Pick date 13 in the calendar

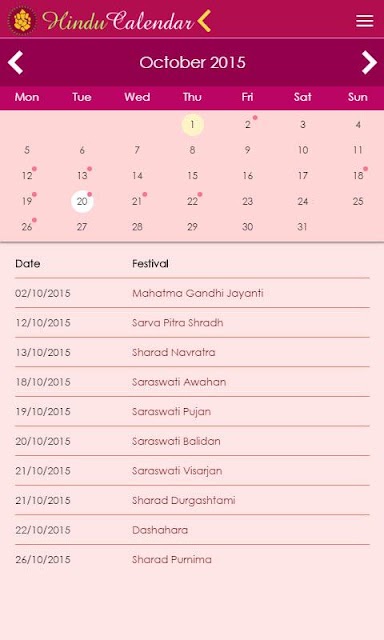tap(82, 176)
